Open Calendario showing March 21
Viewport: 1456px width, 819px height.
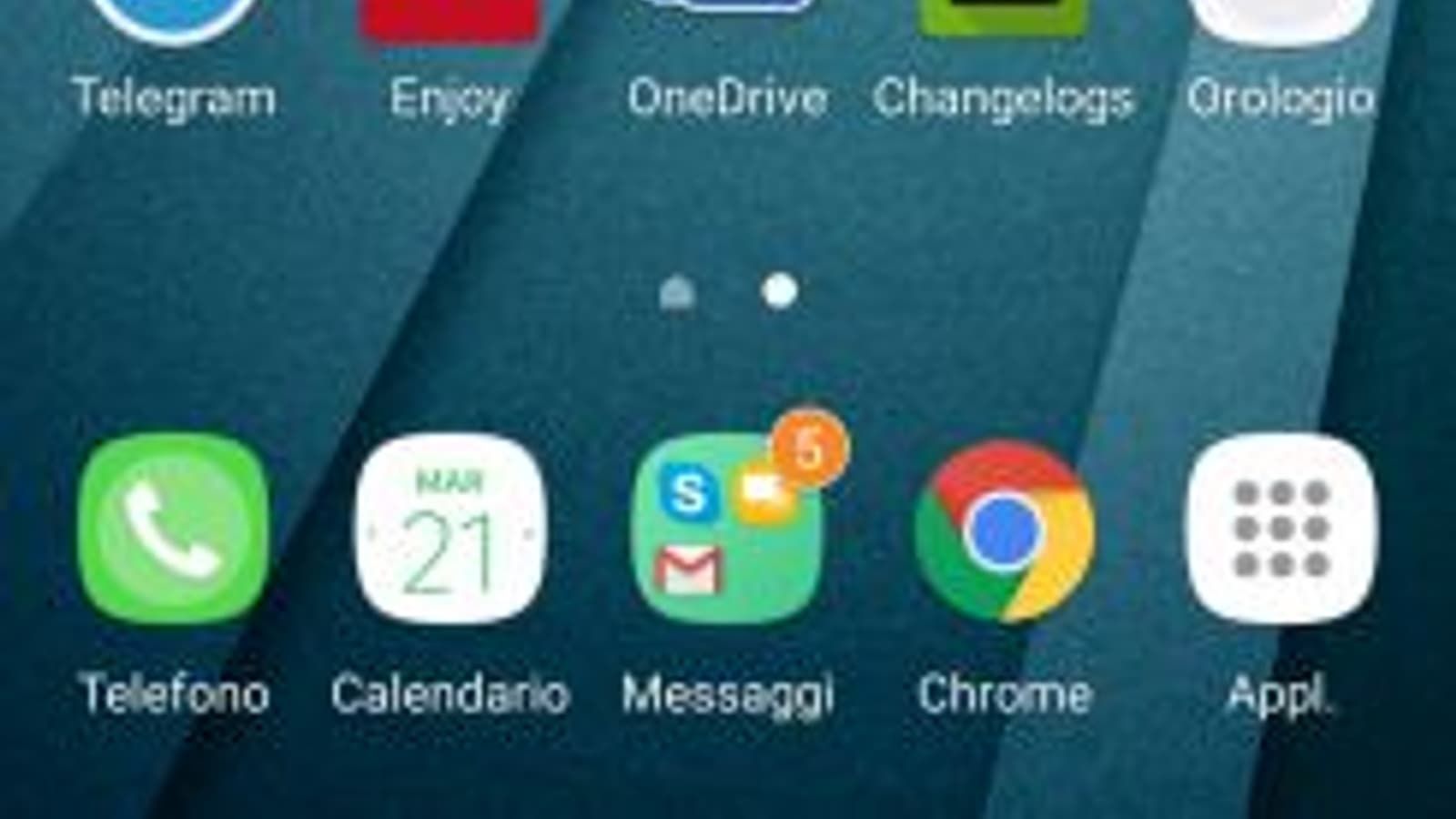click(x=450, y=530)
